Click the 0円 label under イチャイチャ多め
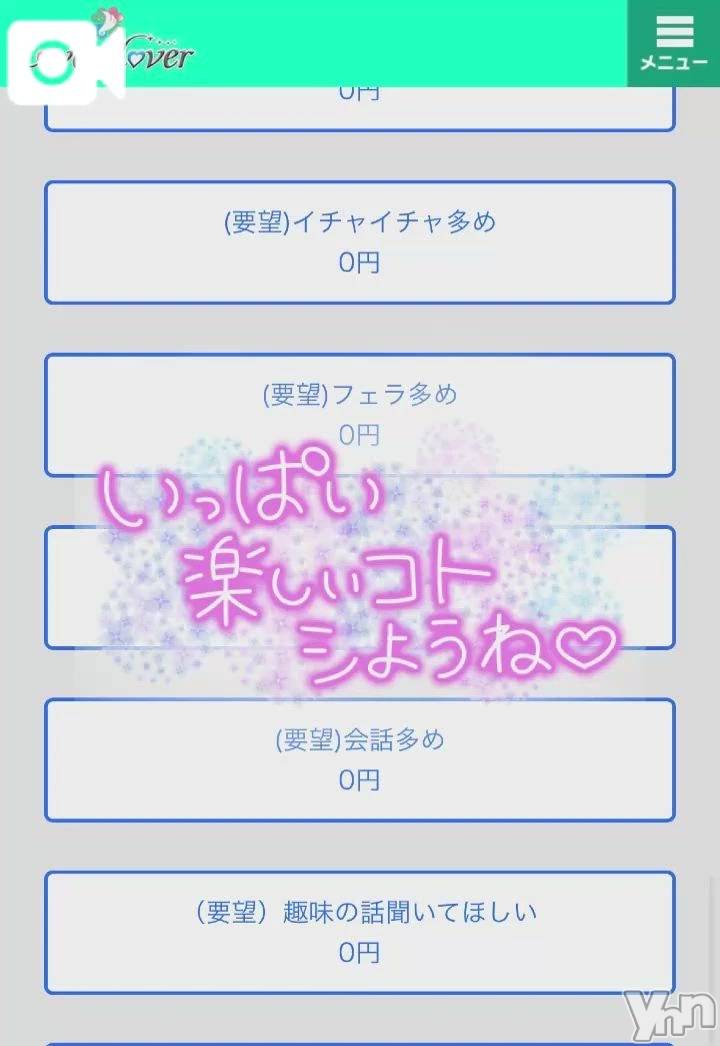Viewport: 720px width, 1046px height. (358, 265)
